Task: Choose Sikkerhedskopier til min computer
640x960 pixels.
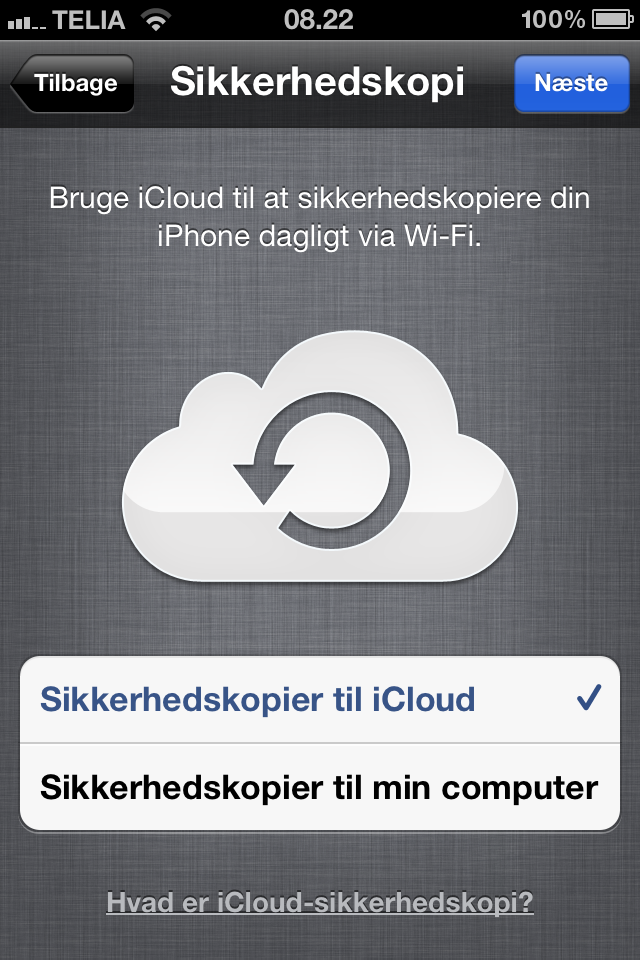Action: pyautogui.click(x=320, y=787)
